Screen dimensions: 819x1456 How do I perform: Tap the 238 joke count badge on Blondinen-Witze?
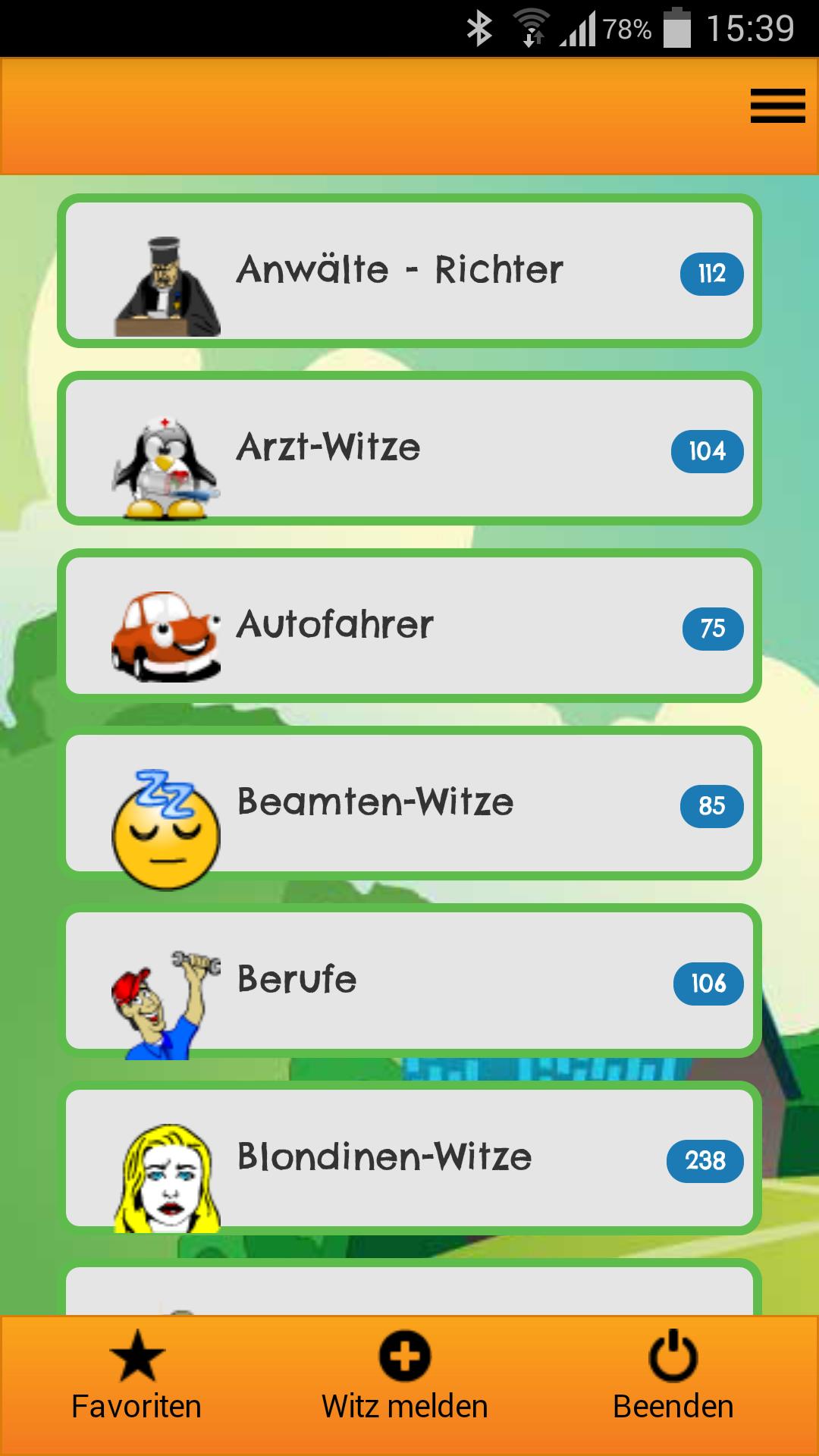point(706,1159)
